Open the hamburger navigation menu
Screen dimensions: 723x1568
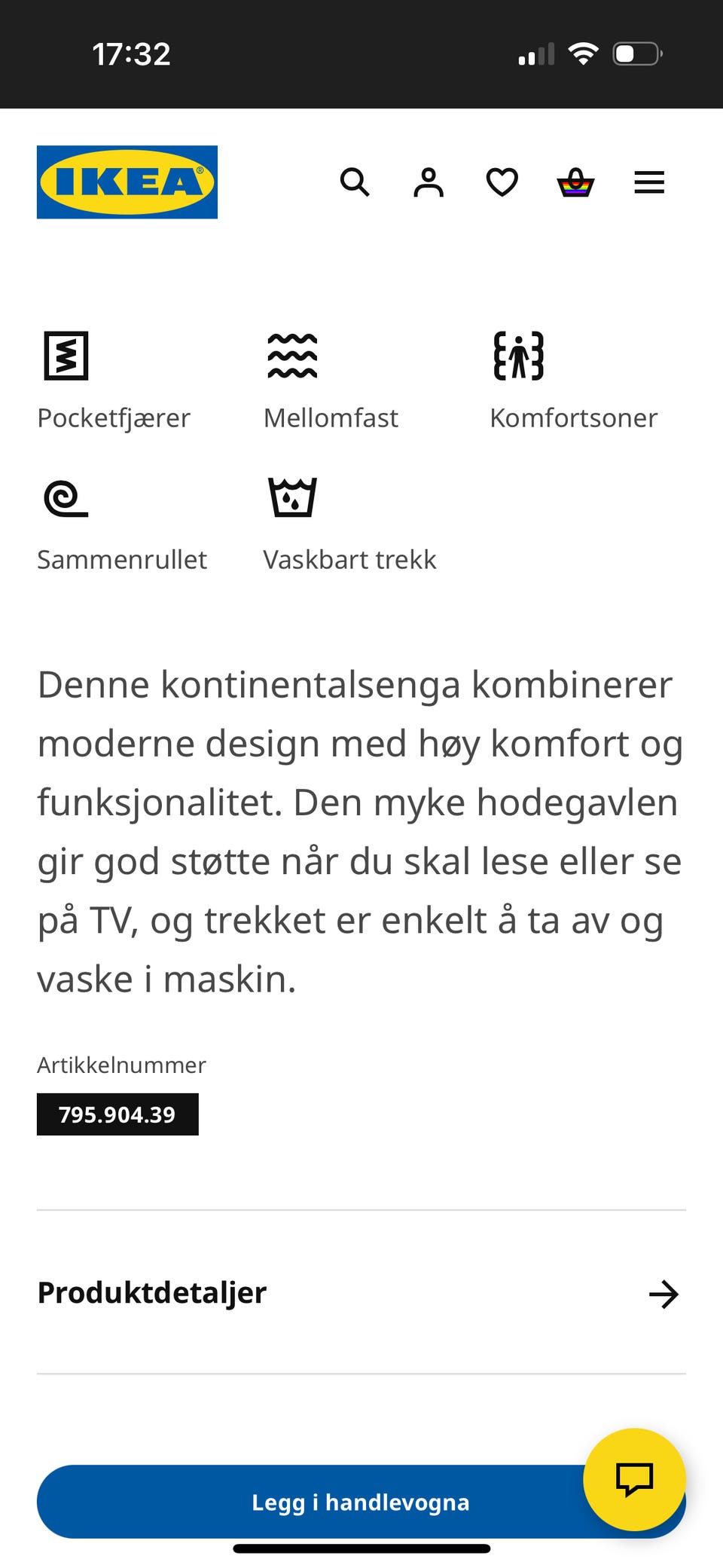[x=648, y=182]
